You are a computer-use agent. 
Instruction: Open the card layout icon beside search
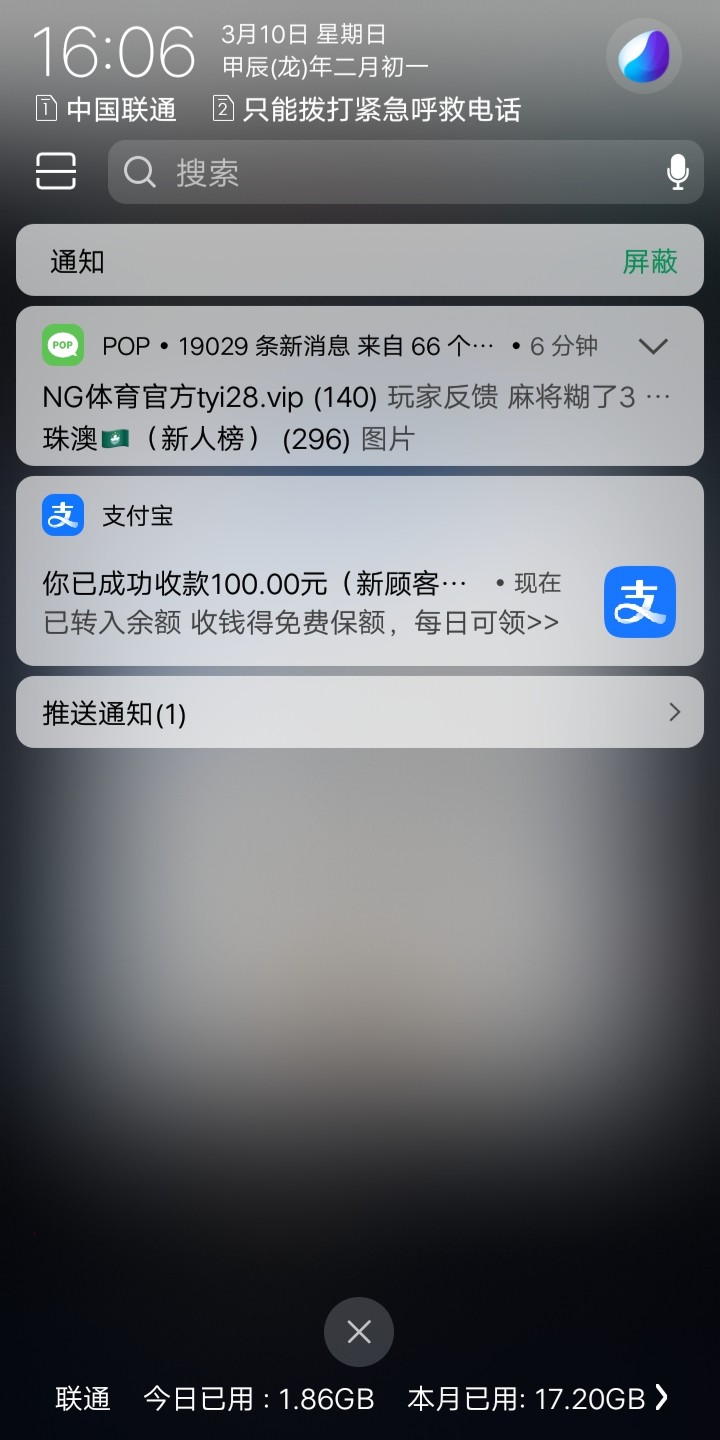point(56,172)
